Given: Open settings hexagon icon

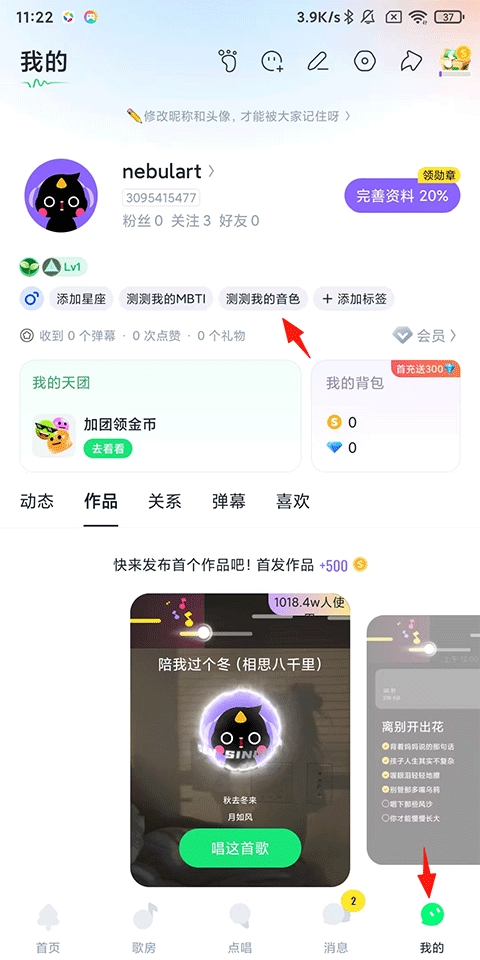Looking at the screenshot, I should pyautogui.click(x=364, y=61).
